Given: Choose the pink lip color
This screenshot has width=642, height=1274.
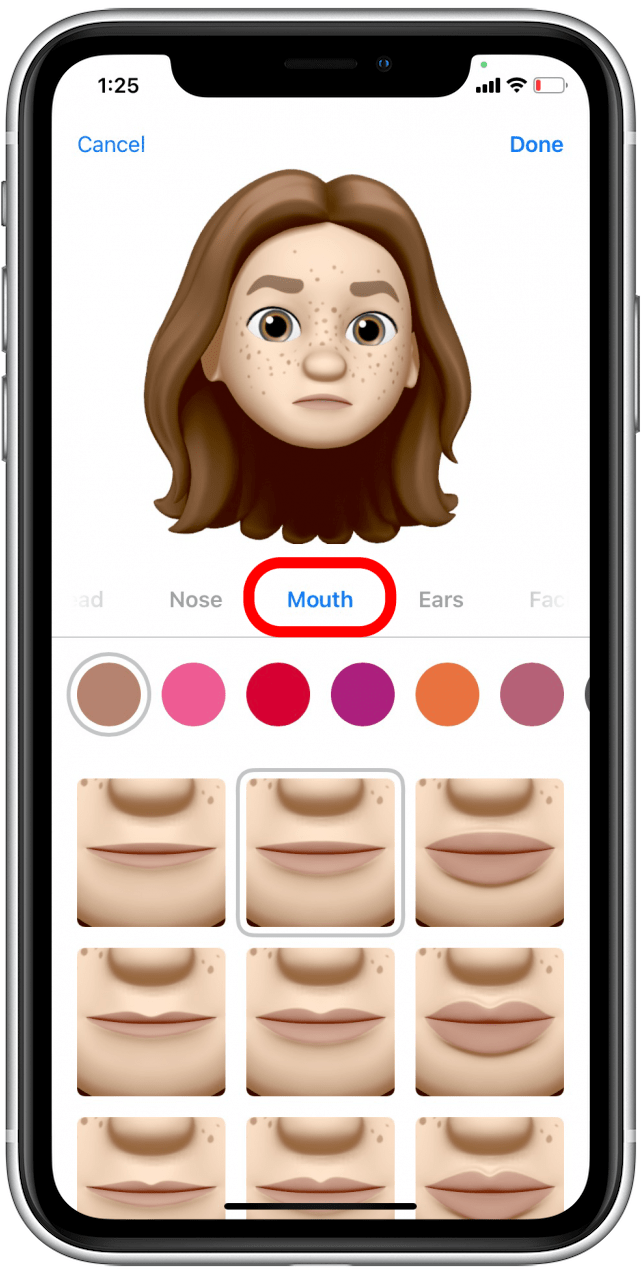Looking at the screenshot, I should (194, 694).
